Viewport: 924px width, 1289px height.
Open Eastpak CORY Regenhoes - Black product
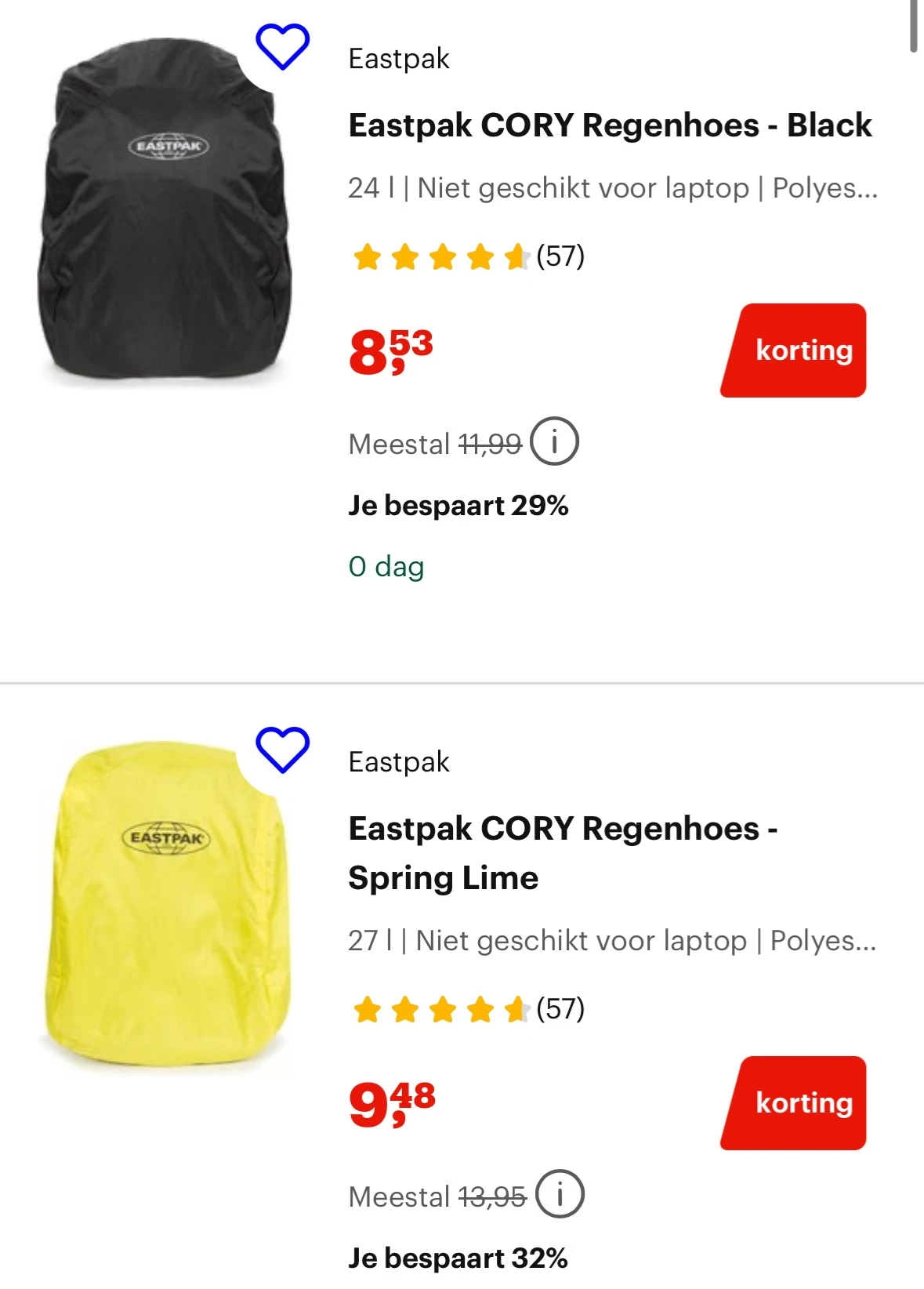click(x=609, y=125)
